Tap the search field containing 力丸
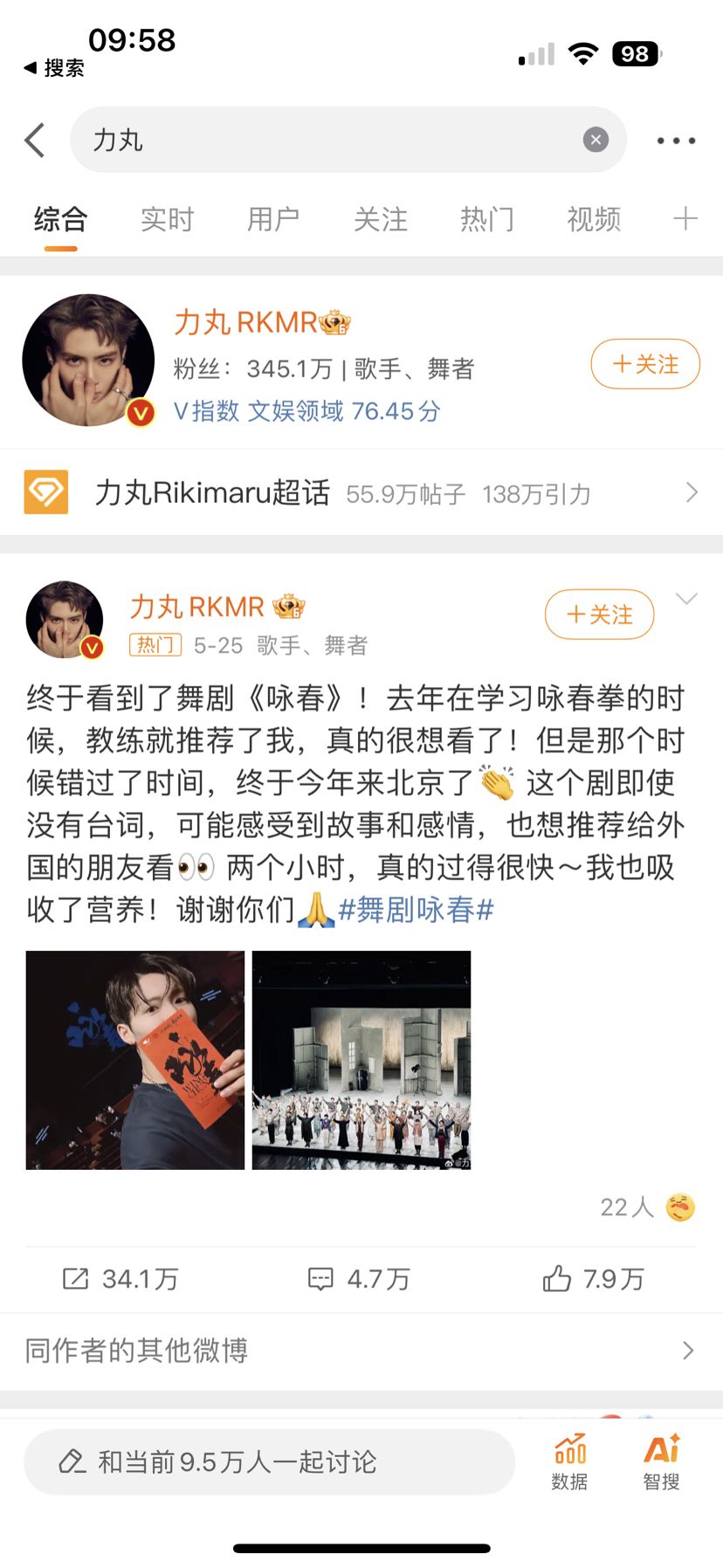 pyautogui.click(x=332, y=140)
